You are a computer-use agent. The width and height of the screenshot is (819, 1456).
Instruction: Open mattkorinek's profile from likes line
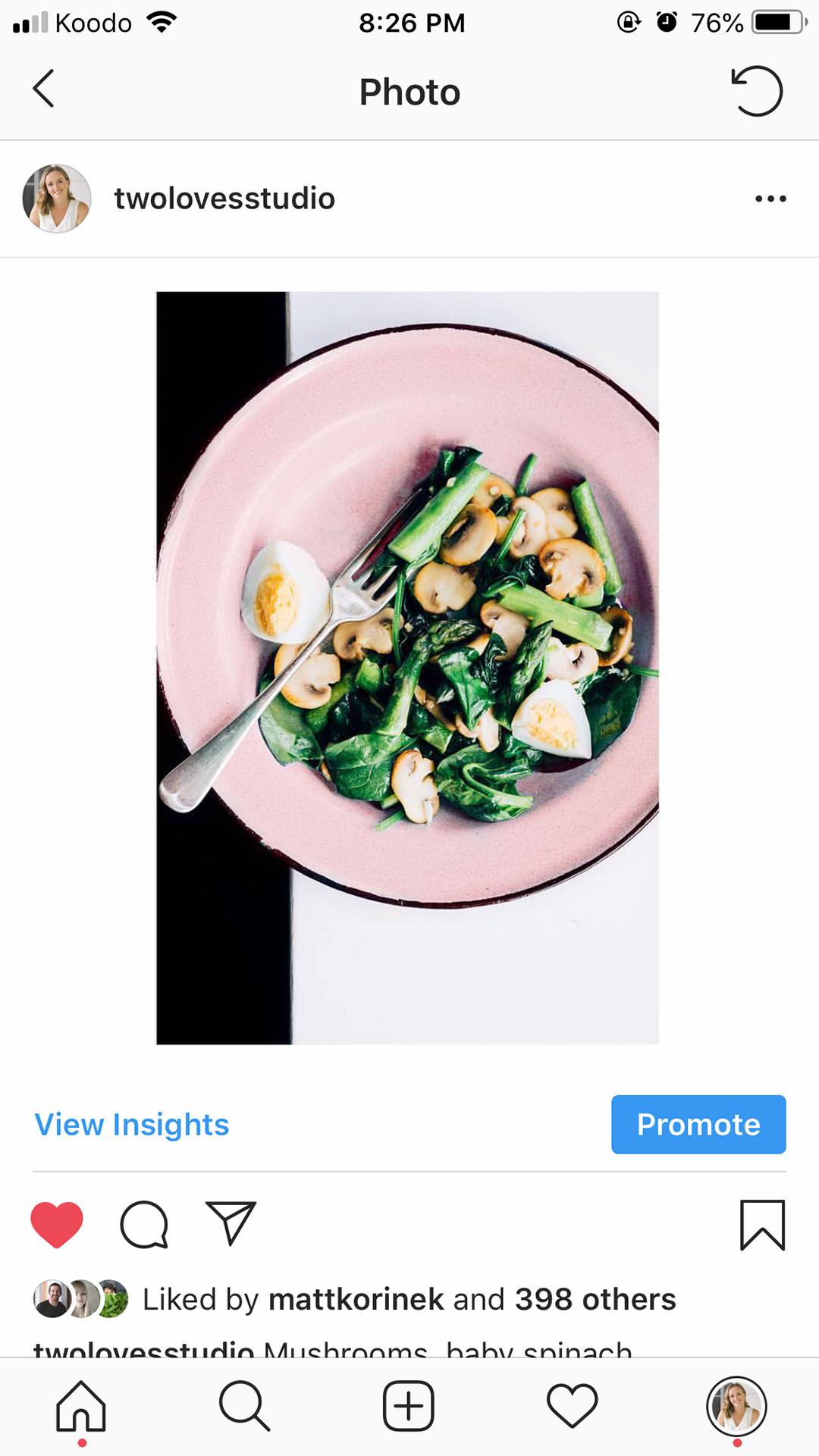point(356,1299)
